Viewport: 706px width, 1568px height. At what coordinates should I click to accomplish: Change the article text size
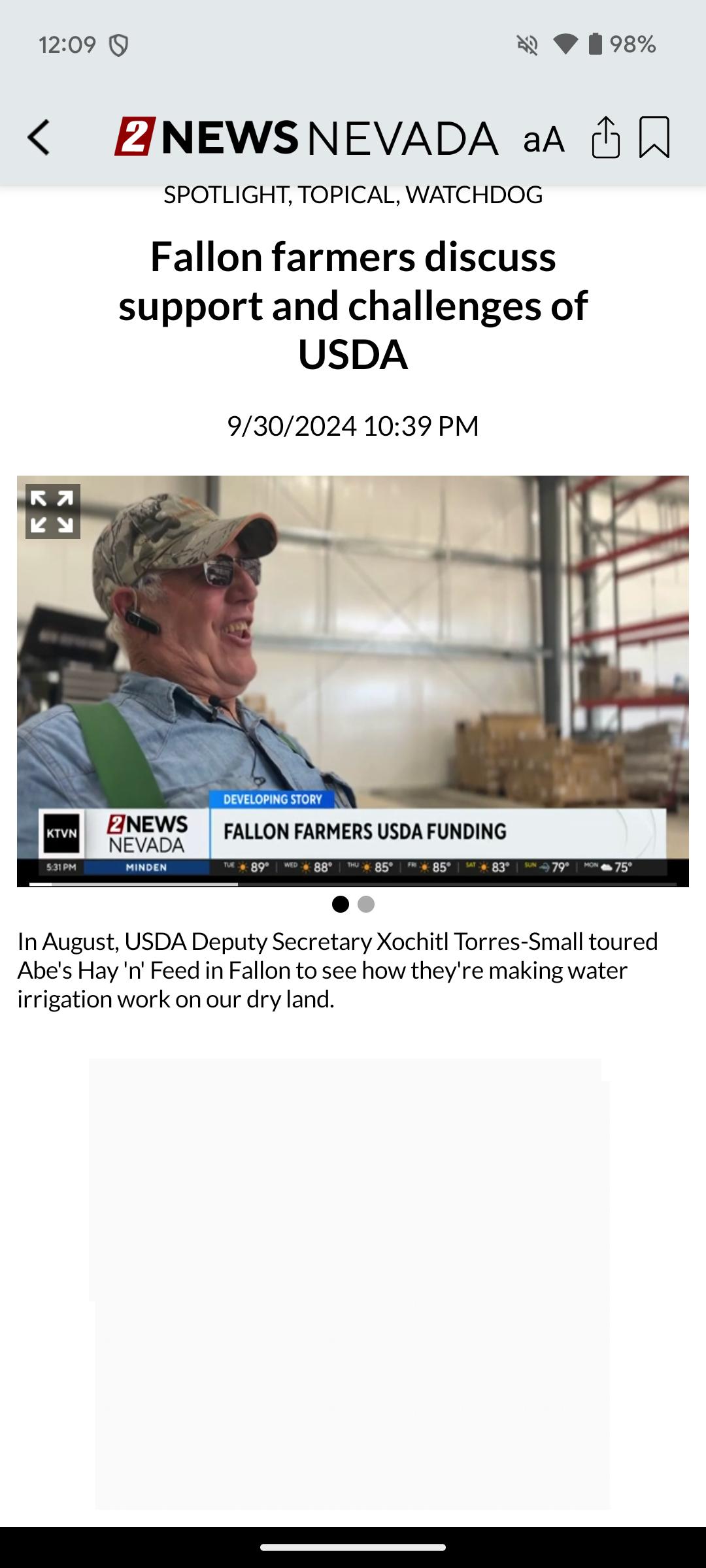(543, 139)
